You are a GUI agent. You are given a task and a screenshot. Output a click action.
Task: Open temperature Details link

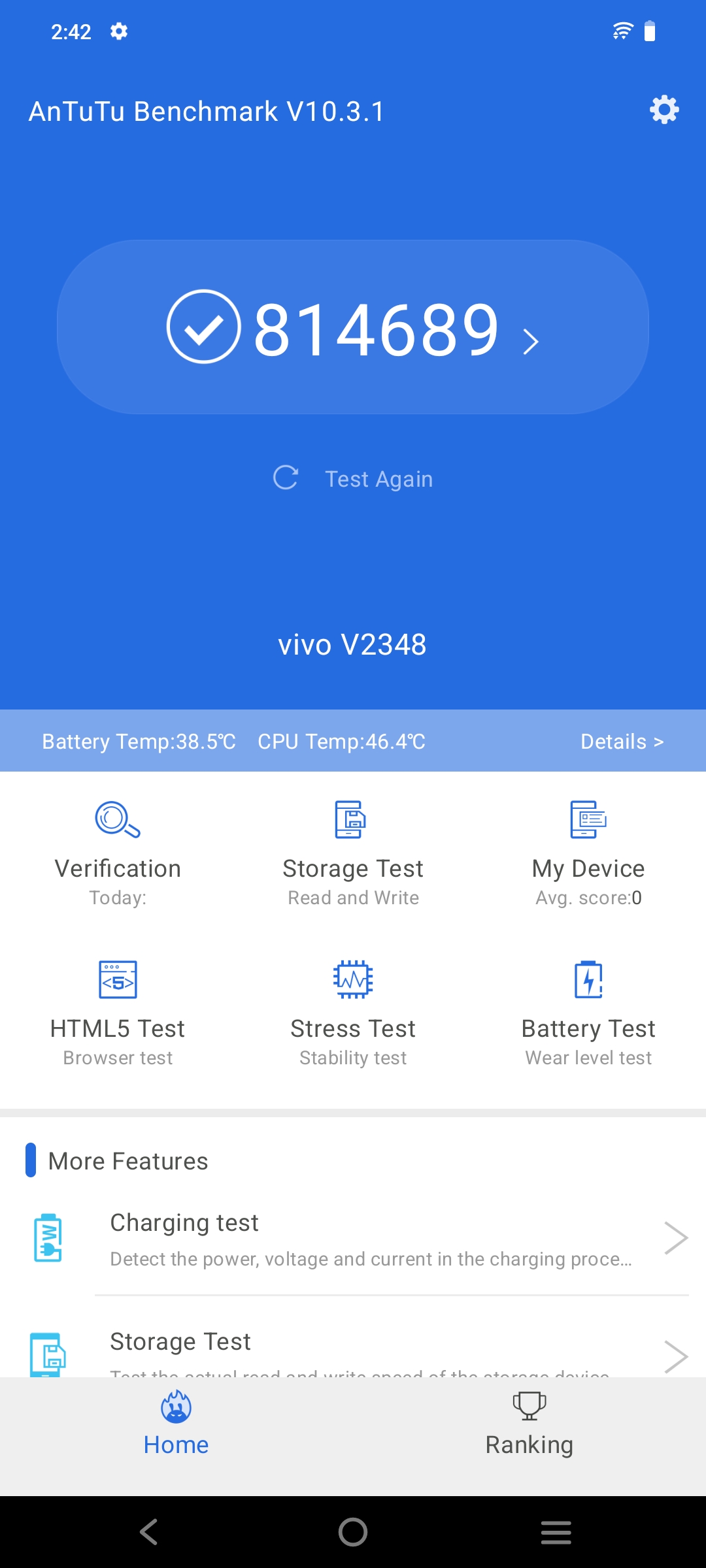pyautogui.click(x=622, y=742)
